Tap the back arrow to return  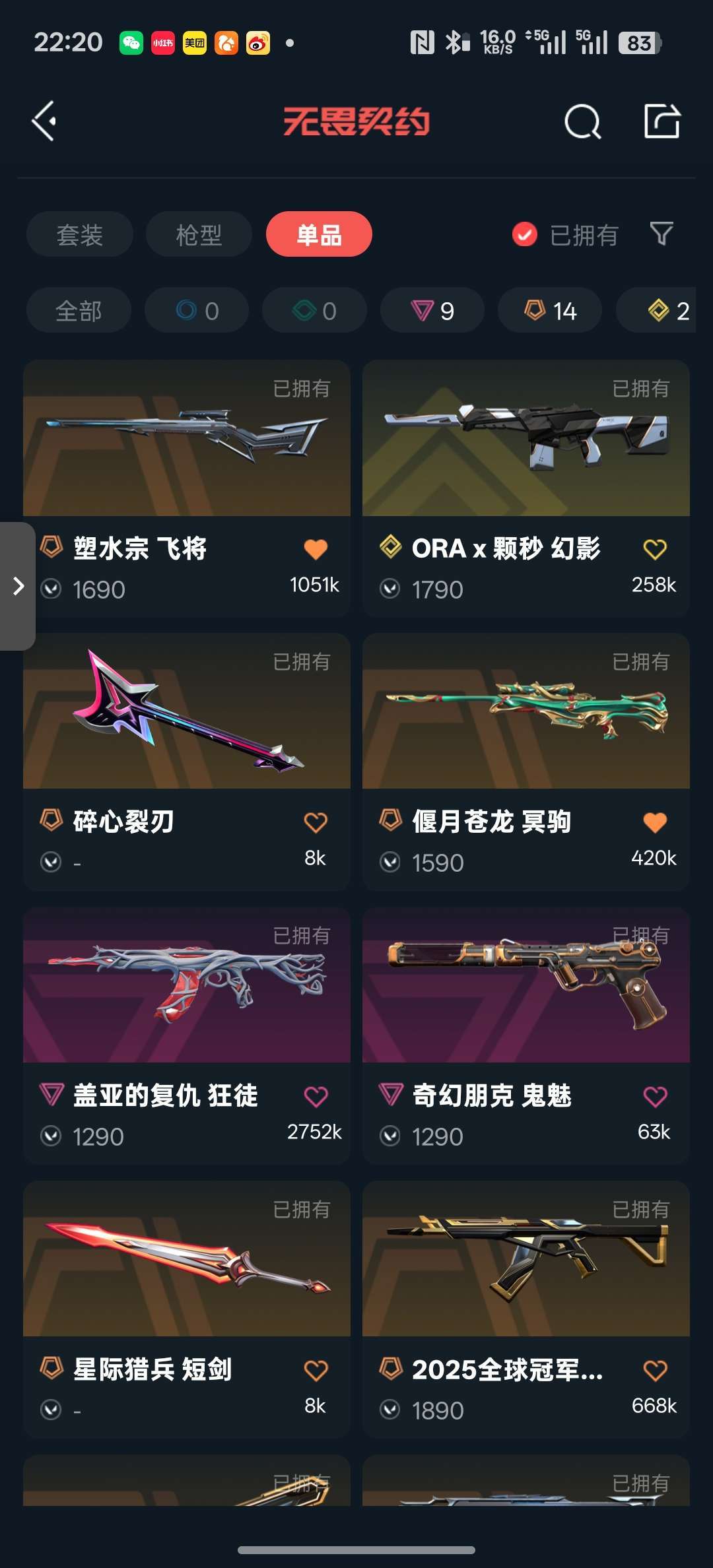click(44, 121)
